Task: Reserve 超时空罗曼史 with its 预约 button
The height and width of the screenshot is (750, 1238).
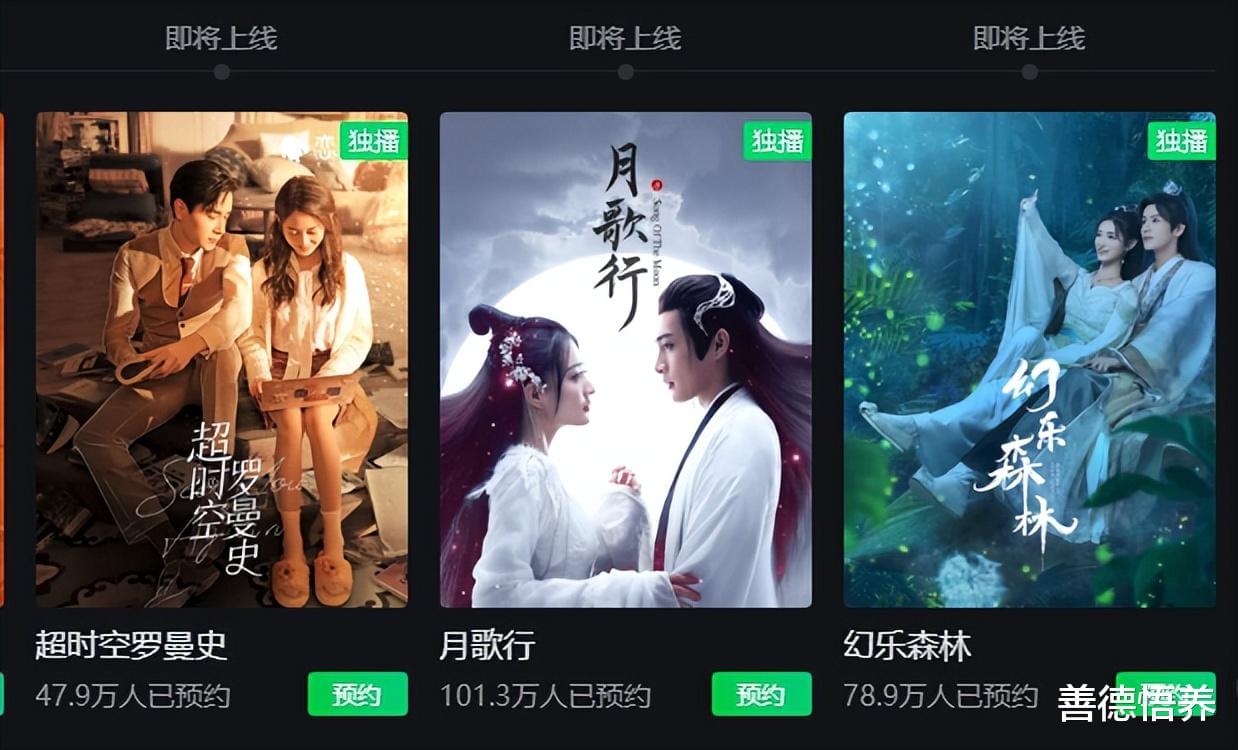Action: [x=357, y=694]
